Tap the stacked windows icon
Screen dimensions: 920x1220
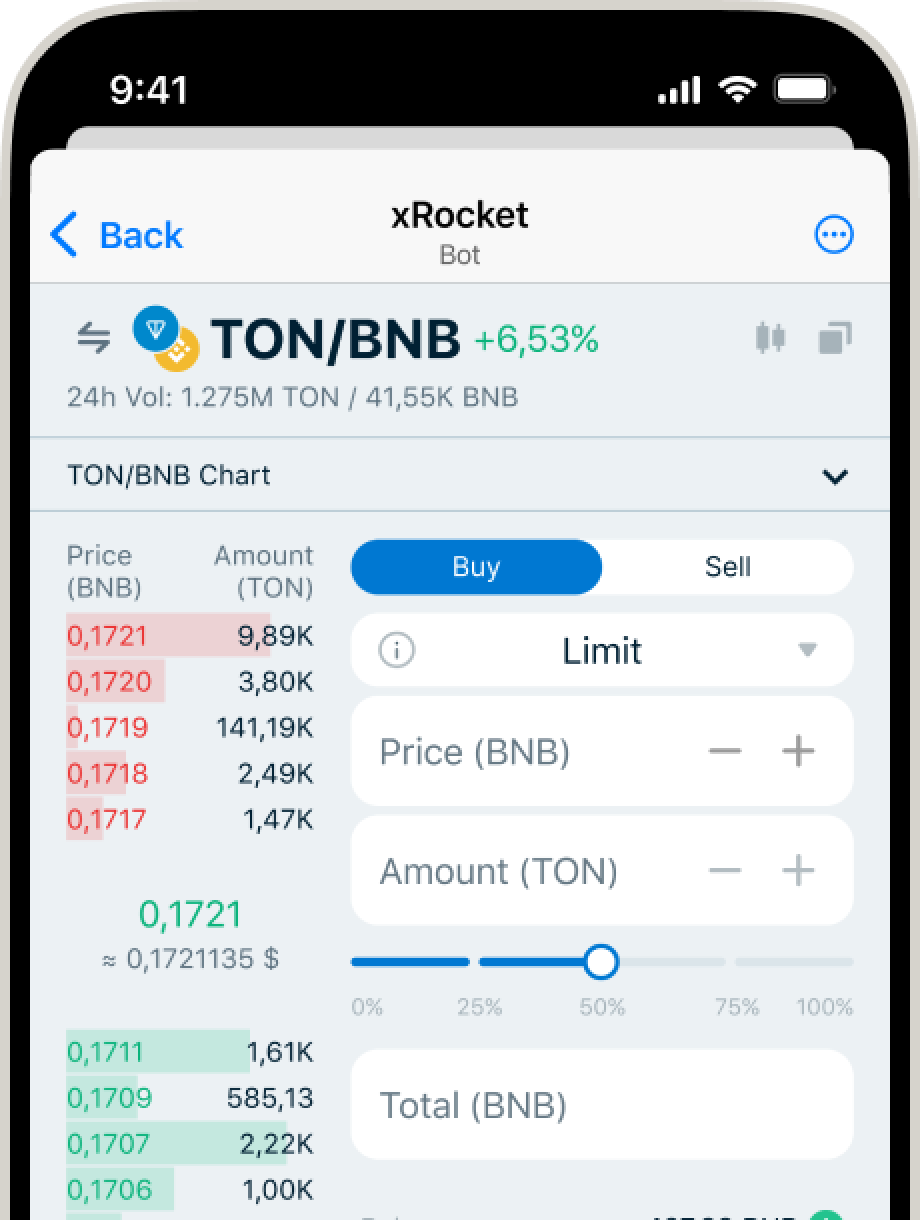tap(834, 337)
